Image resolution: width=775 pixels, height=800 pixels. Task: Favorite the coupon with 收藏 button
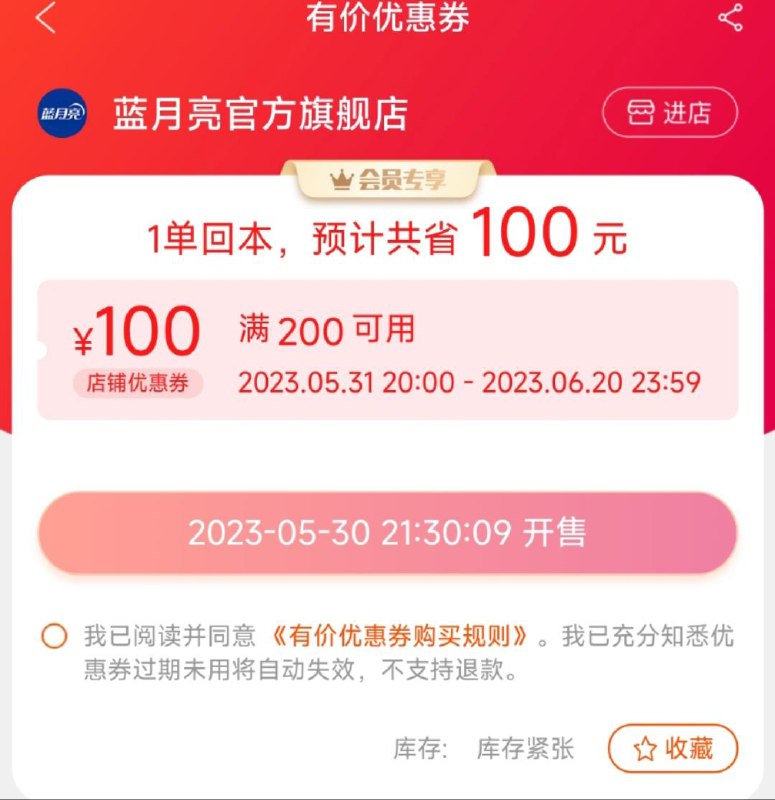pos(672,748)
